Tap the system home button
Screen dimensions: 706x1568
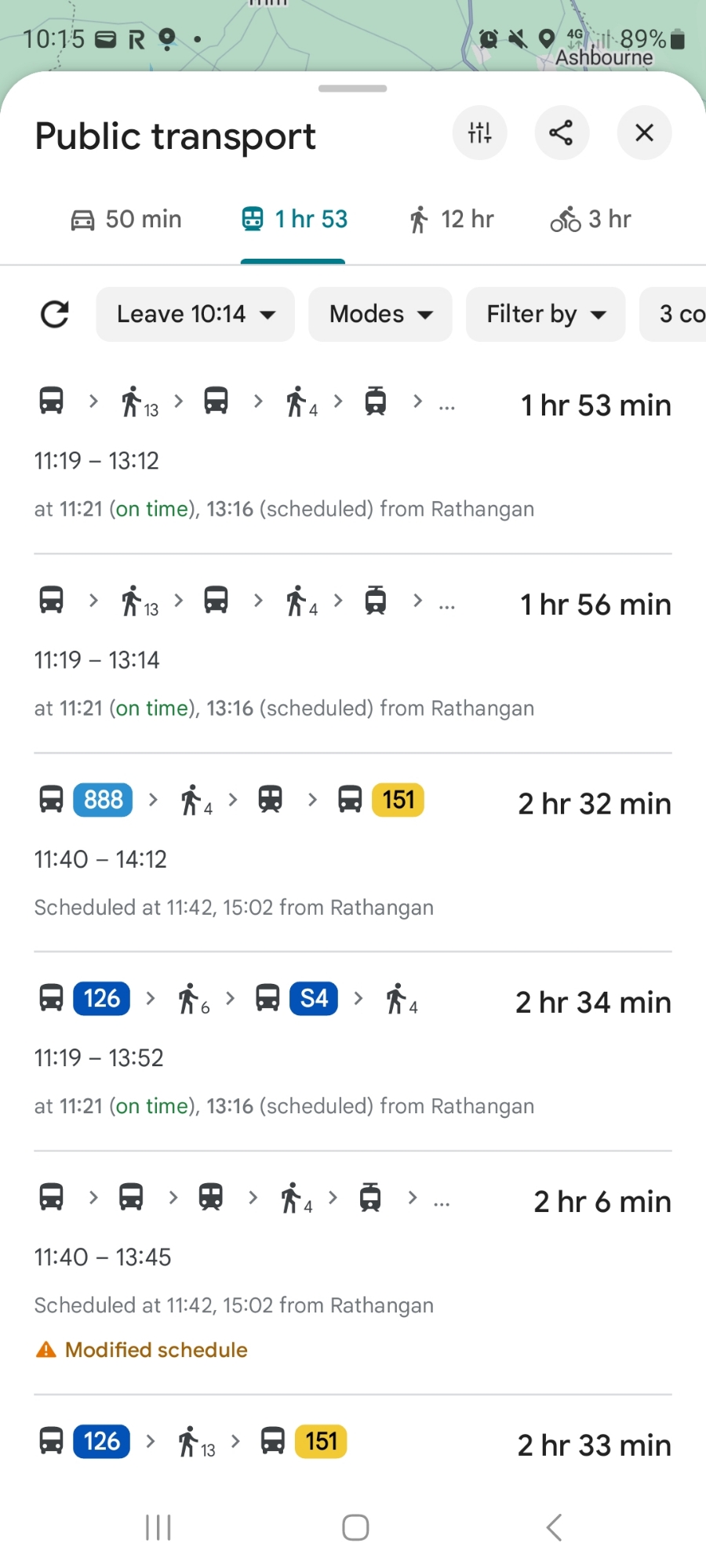(x=355, y=1527)
